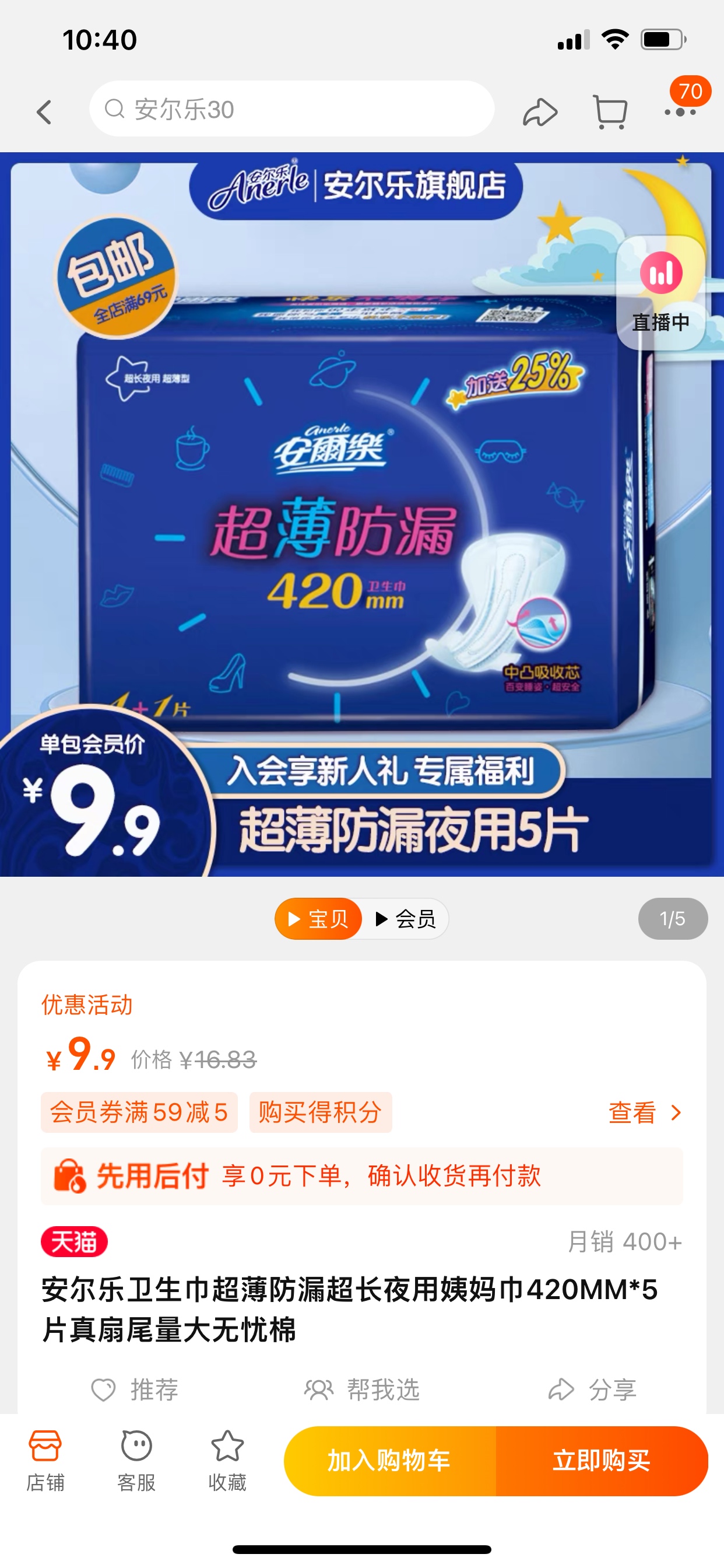Screen dimensions: 724x1568
Task: Open the 帮我选 option
Action: click(x=362, y=1389)
